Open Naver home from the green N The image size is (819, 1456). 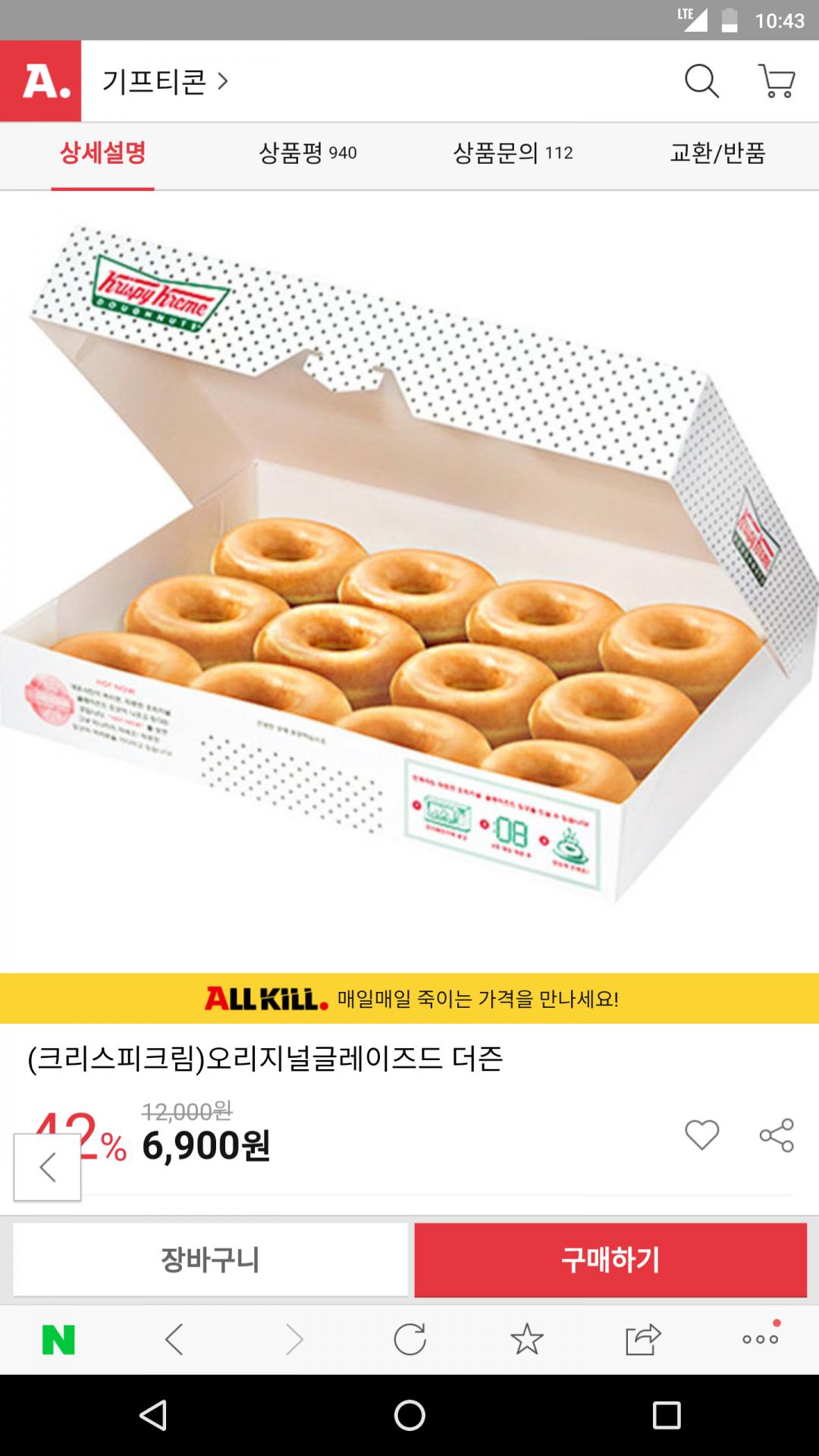[x=58, y=1340]
